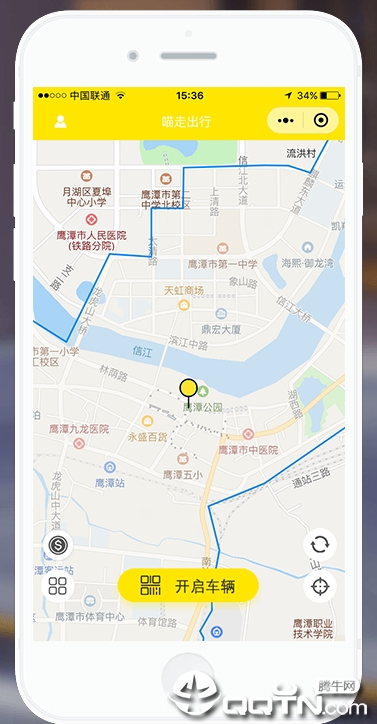
Task: Recenter the map on the current location
Action: (320, 586)
